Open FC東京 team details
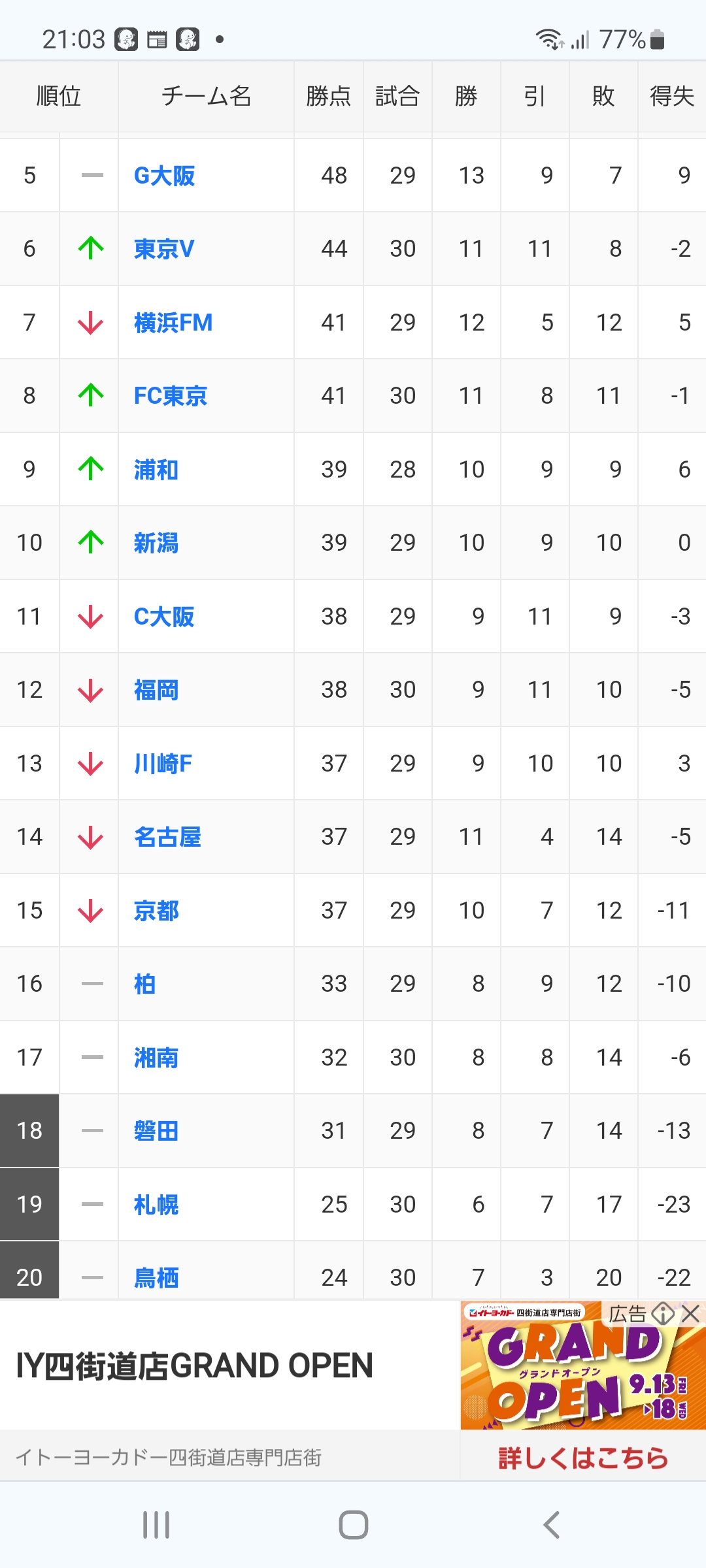 coord(171,396)
